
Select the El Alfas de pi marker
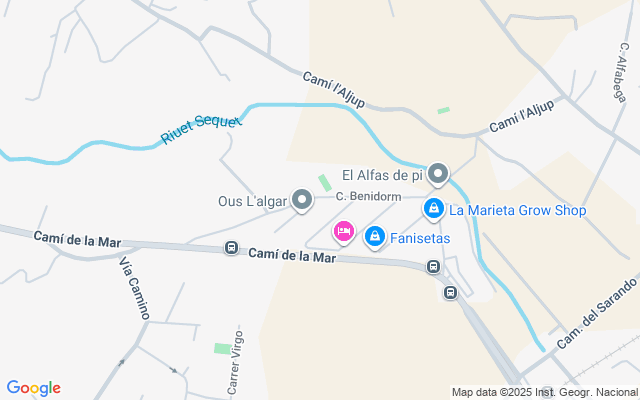438,175
